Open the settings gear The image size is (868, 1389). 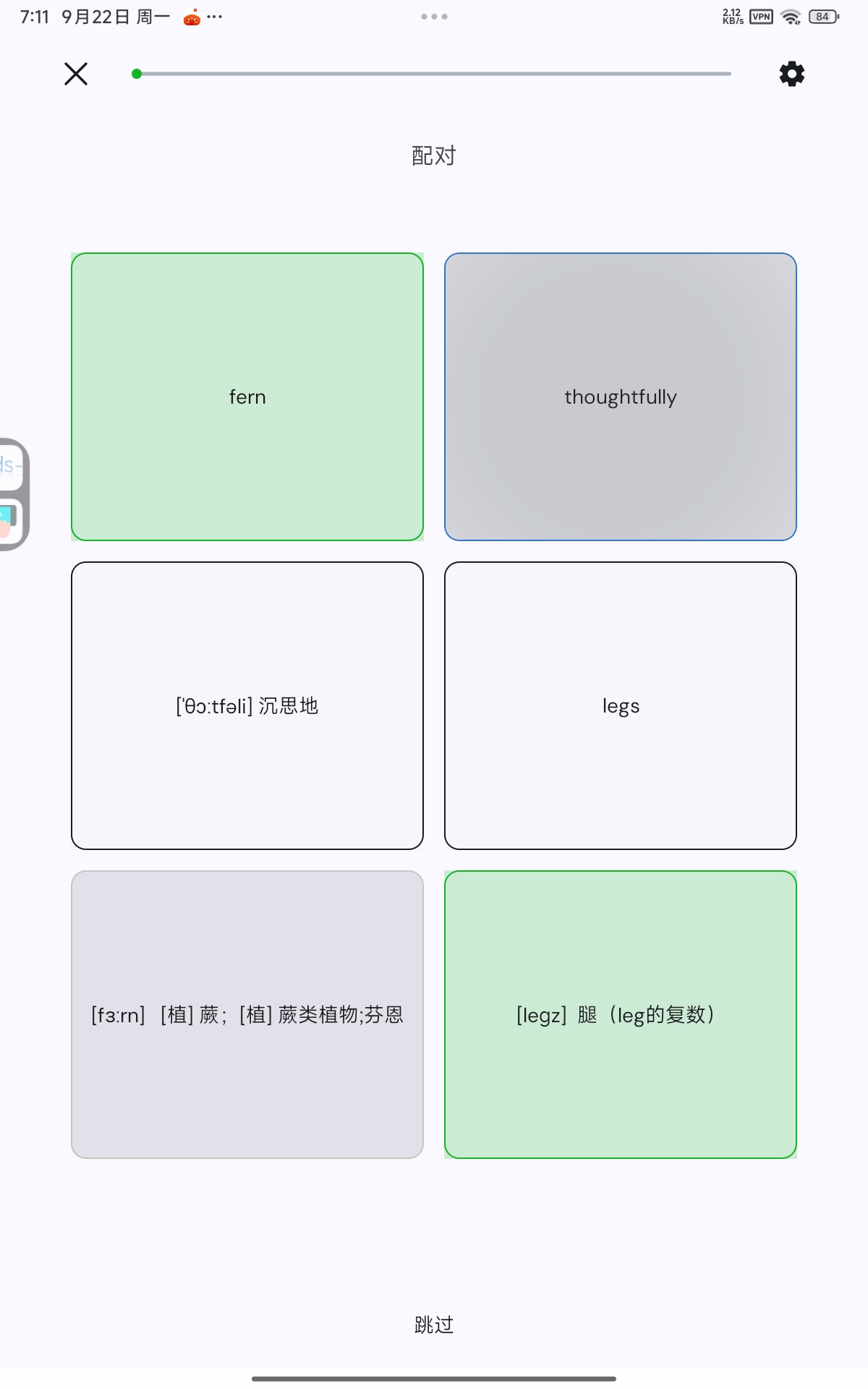click(791, 74)
